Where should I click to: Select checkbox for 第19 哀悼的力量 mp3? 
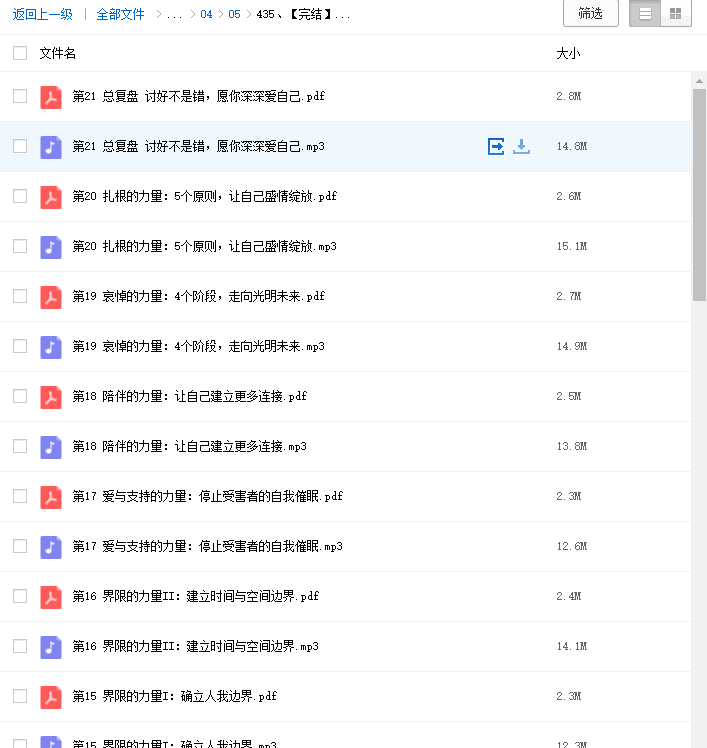click(20, 346)
